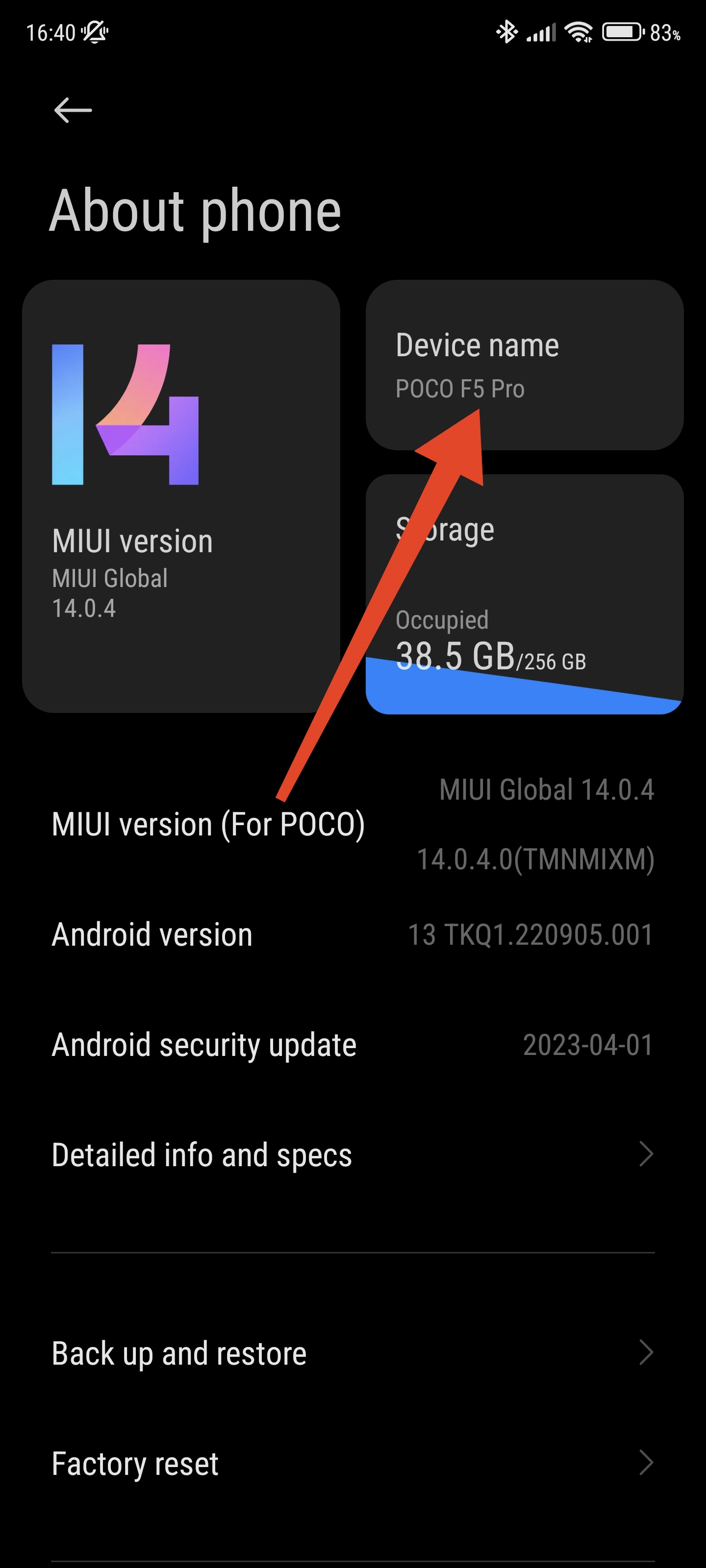Tap the Android security update row
The width and height of the screenshot is (706, 1568).
click(353, 1045)
